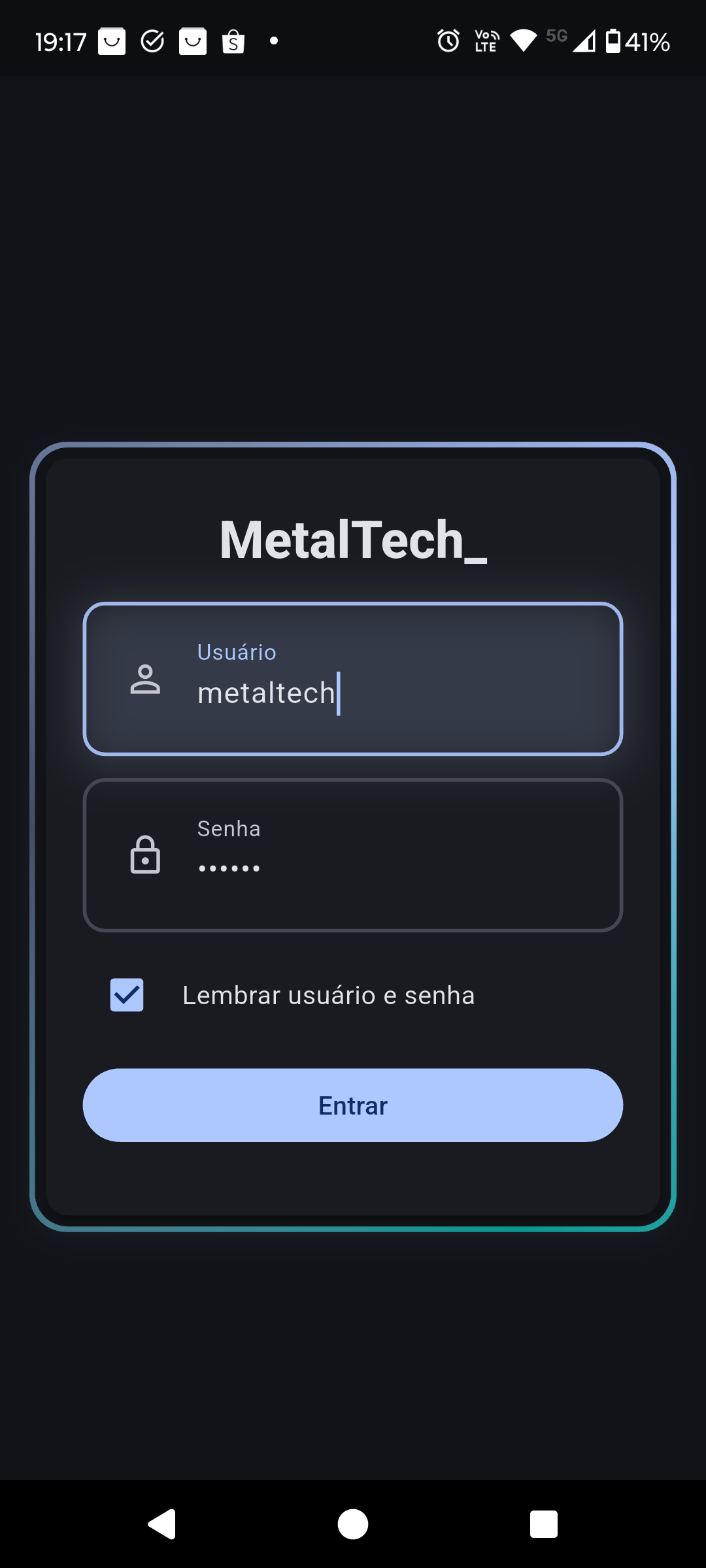Image resolution: width=706 pixels, height=1568 pixels.
Task: Tap the alarm clock icon in the status bar
Action: pos(448,41)
